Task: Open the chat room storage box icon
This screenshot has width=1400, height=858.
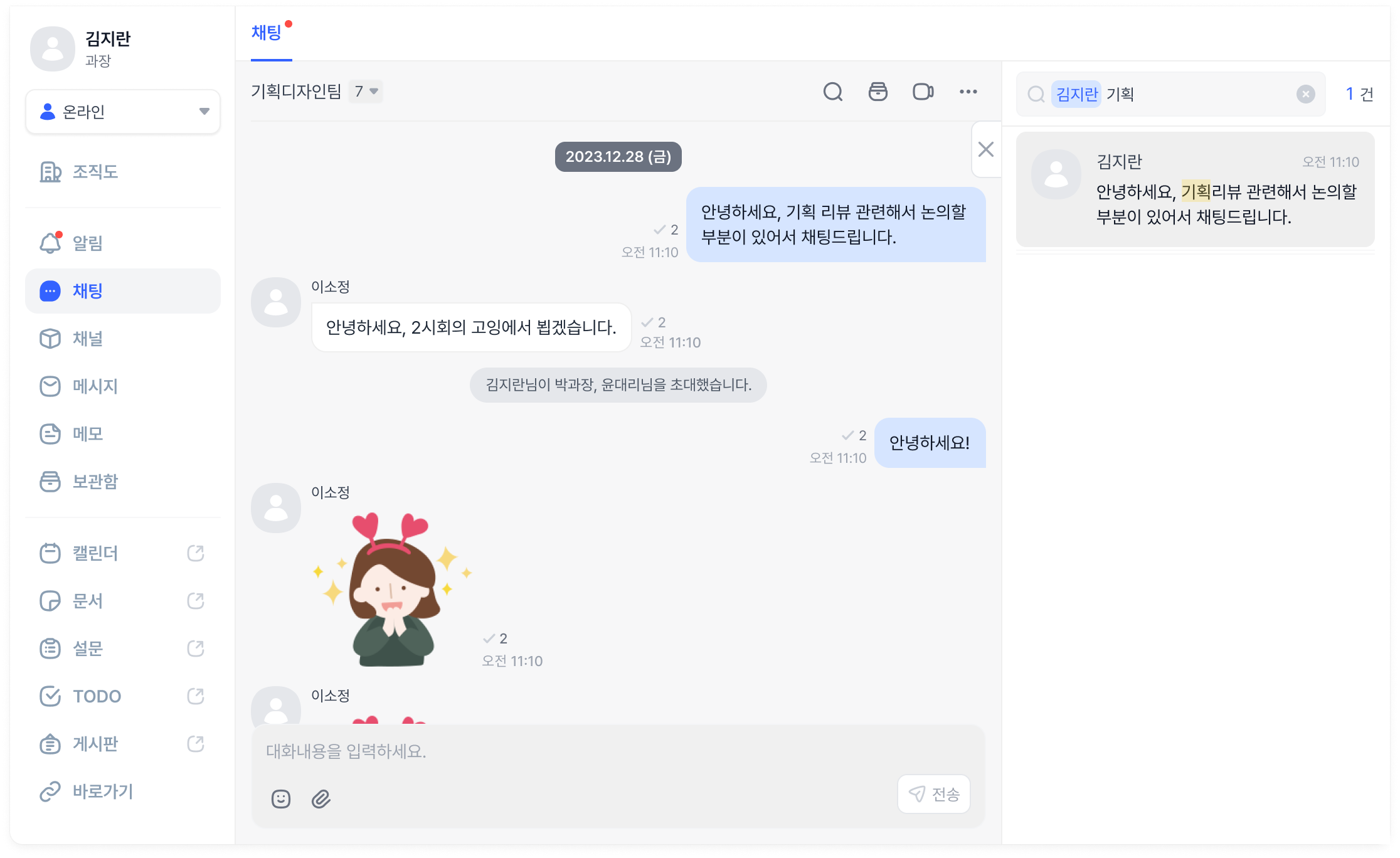Action: click(x=878, y=92)
